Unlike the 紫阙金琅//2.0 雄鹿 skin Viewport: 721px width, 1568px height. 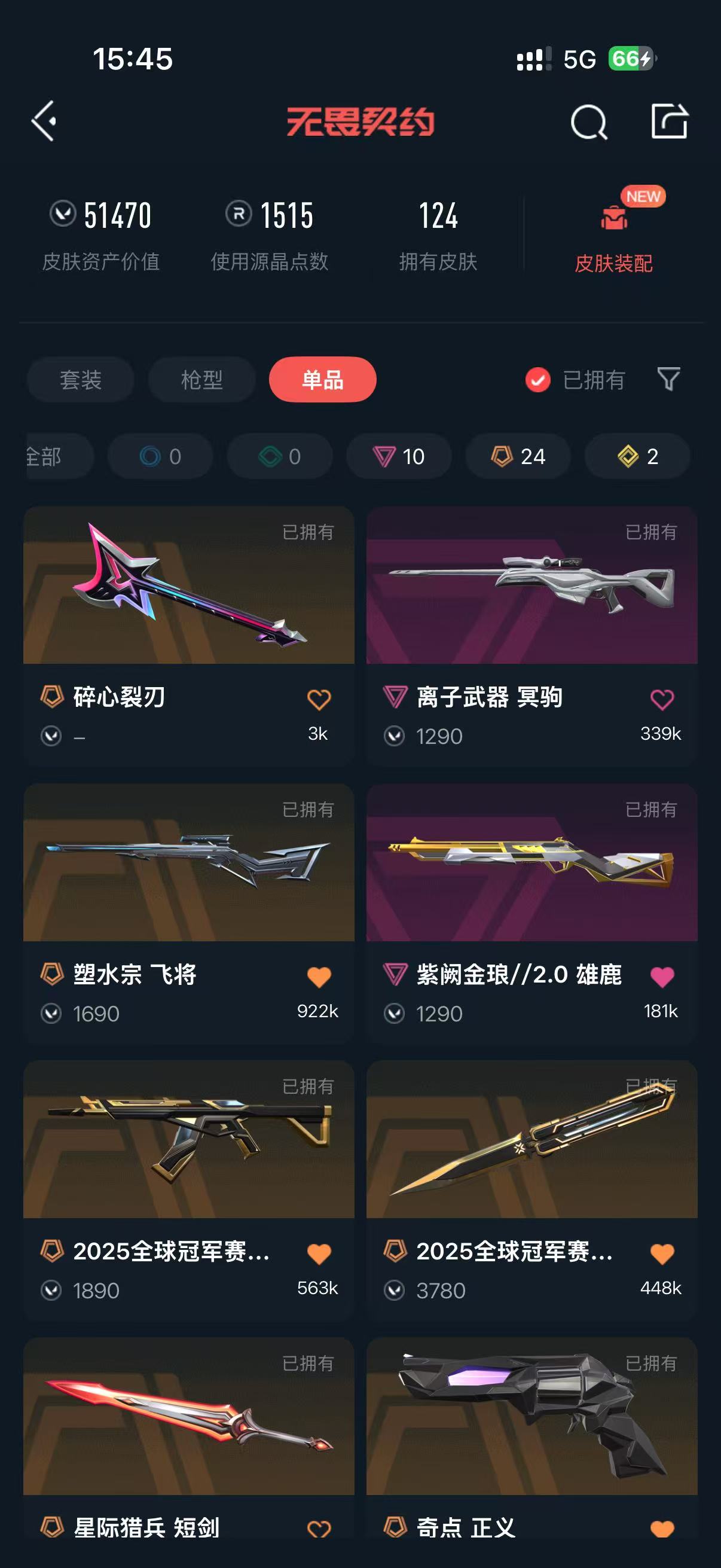tap(662, 977)
